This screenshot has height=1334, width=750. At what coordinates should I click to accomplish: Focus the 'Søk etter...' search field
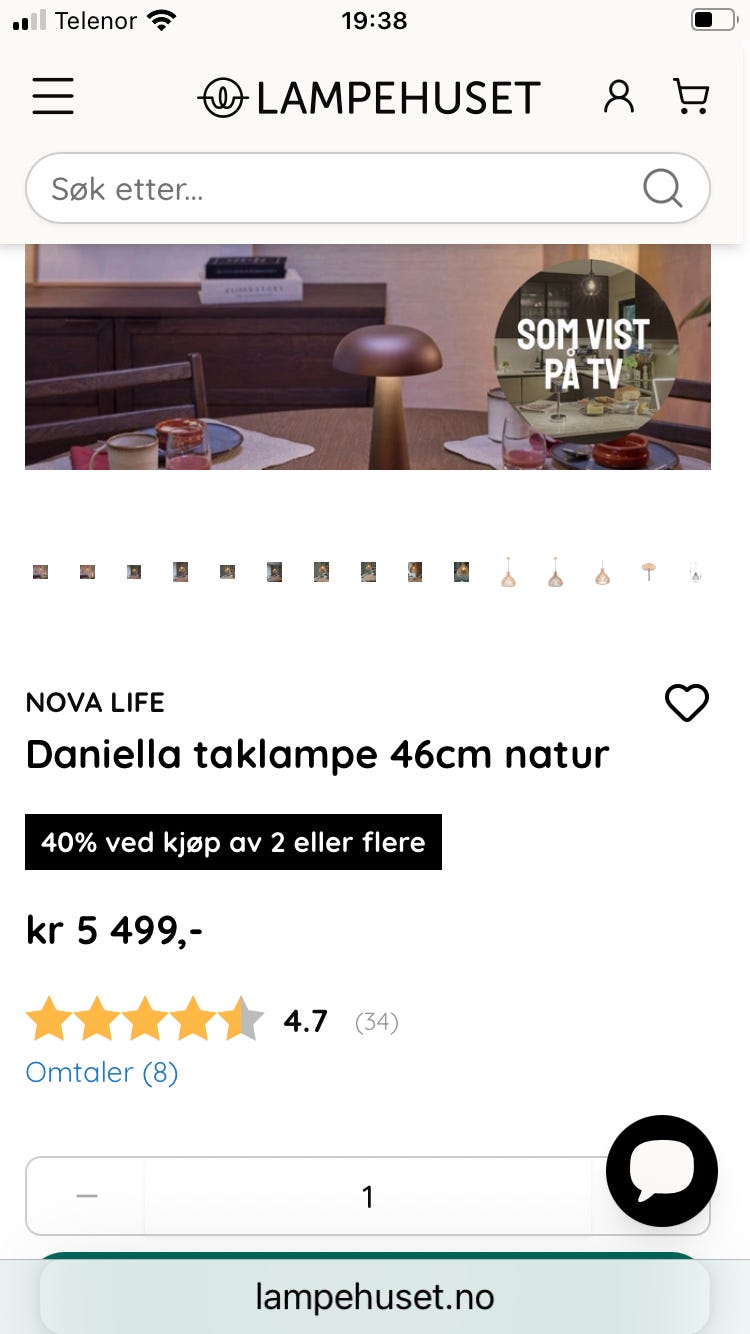[x=200, y=188]
